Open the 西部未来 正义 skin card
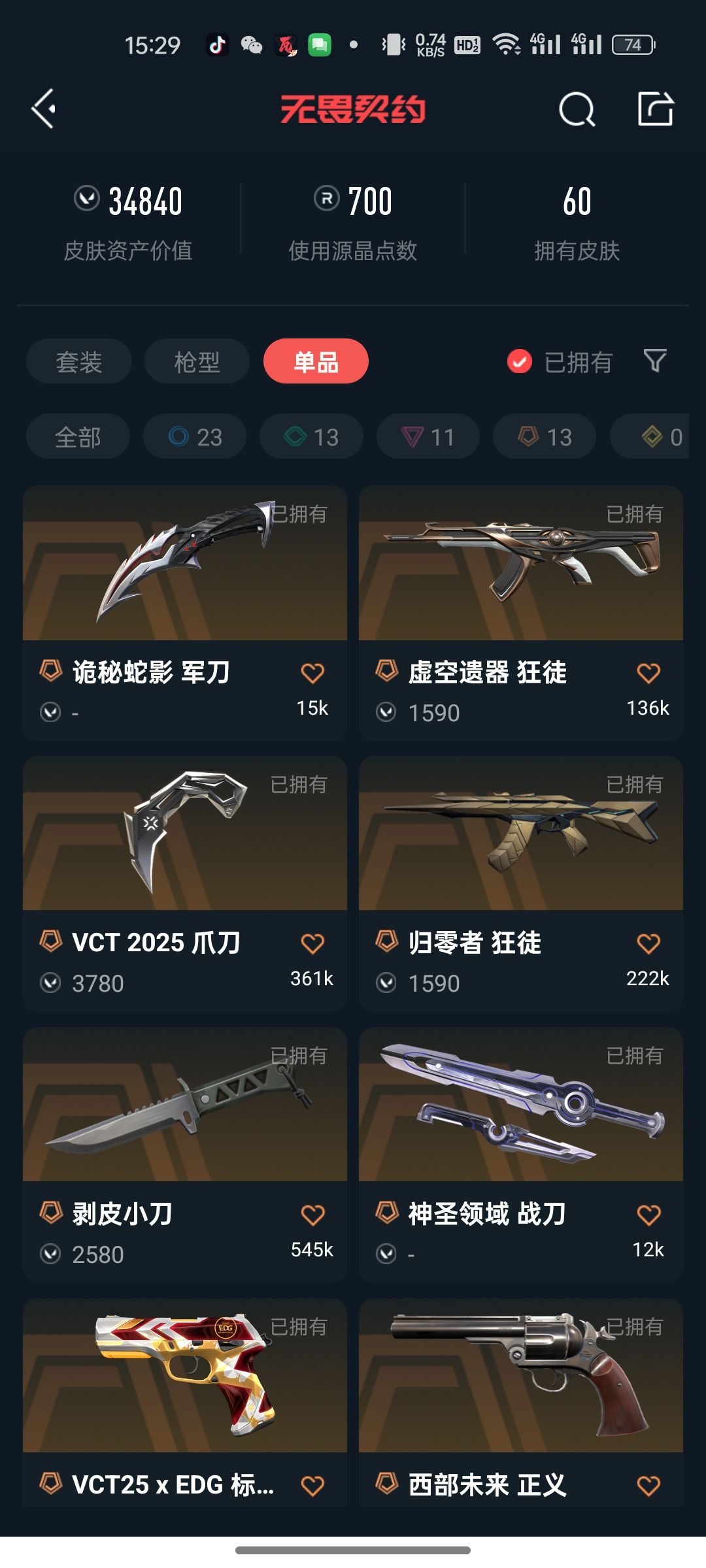The height and width of the screenshot is (1568, 706). [x=521, y=1403]
